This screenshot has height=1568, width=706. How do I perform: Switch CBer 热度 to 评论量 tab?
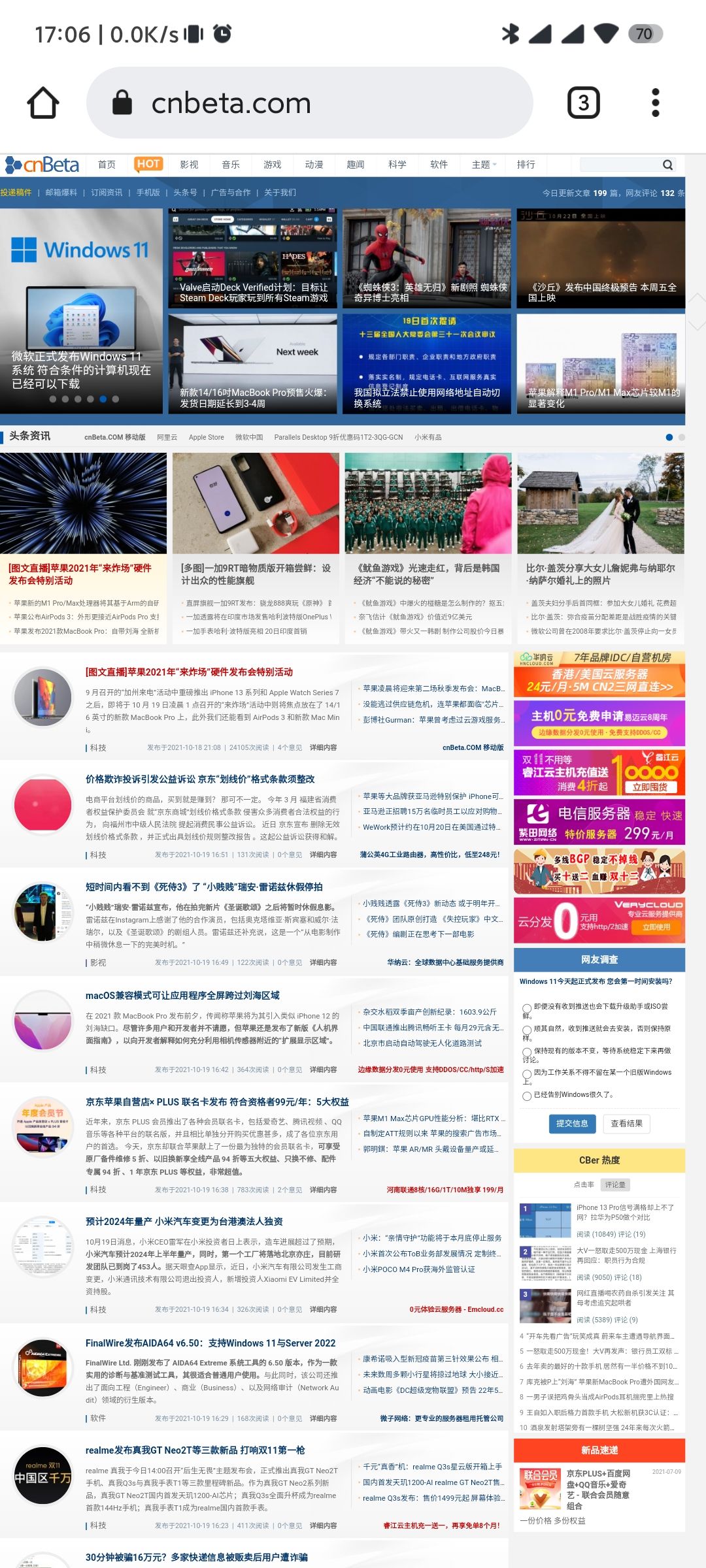pos(614,1184)
